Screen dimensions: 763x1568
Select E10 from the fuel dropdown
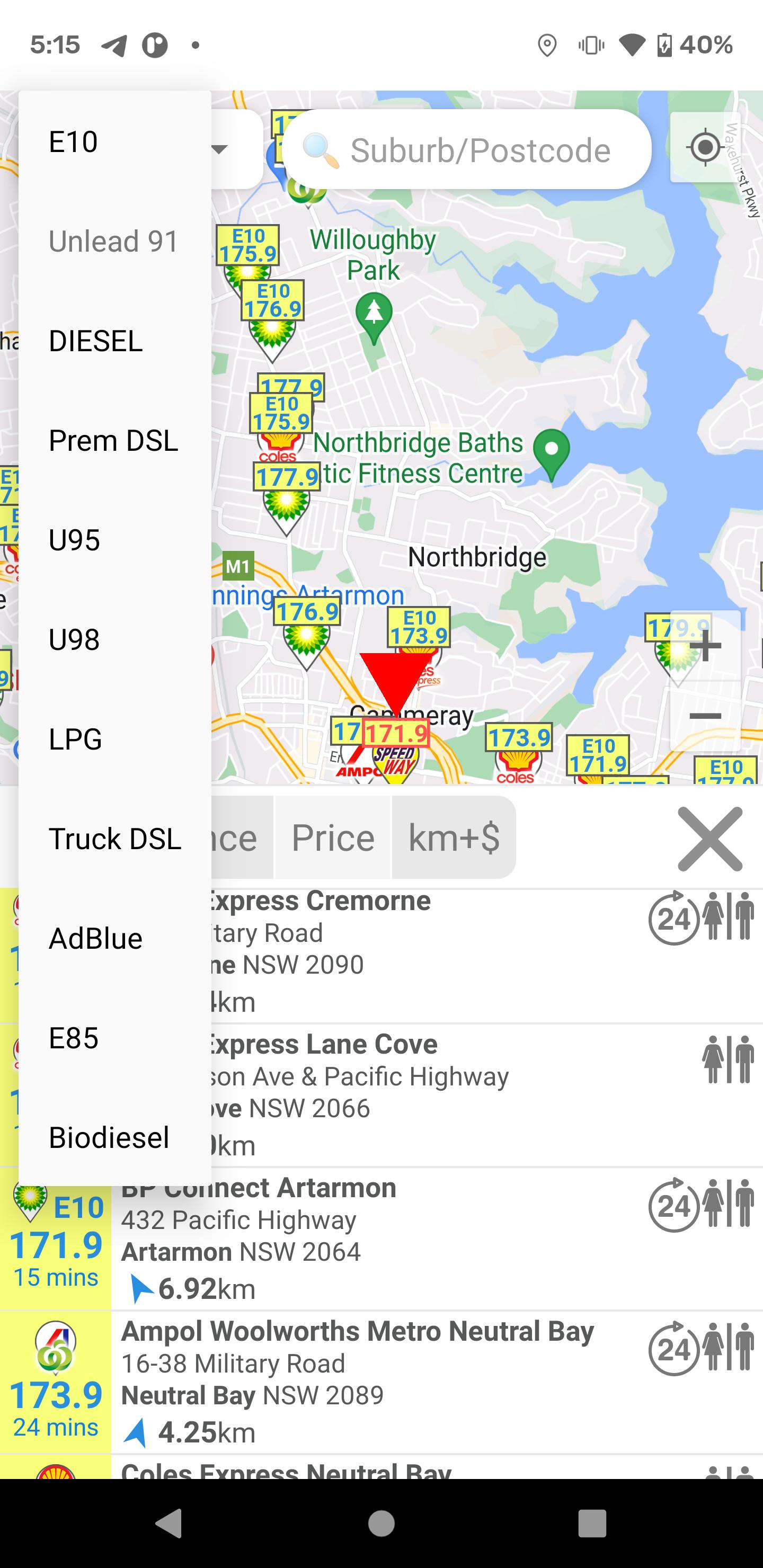coord(115,141)
